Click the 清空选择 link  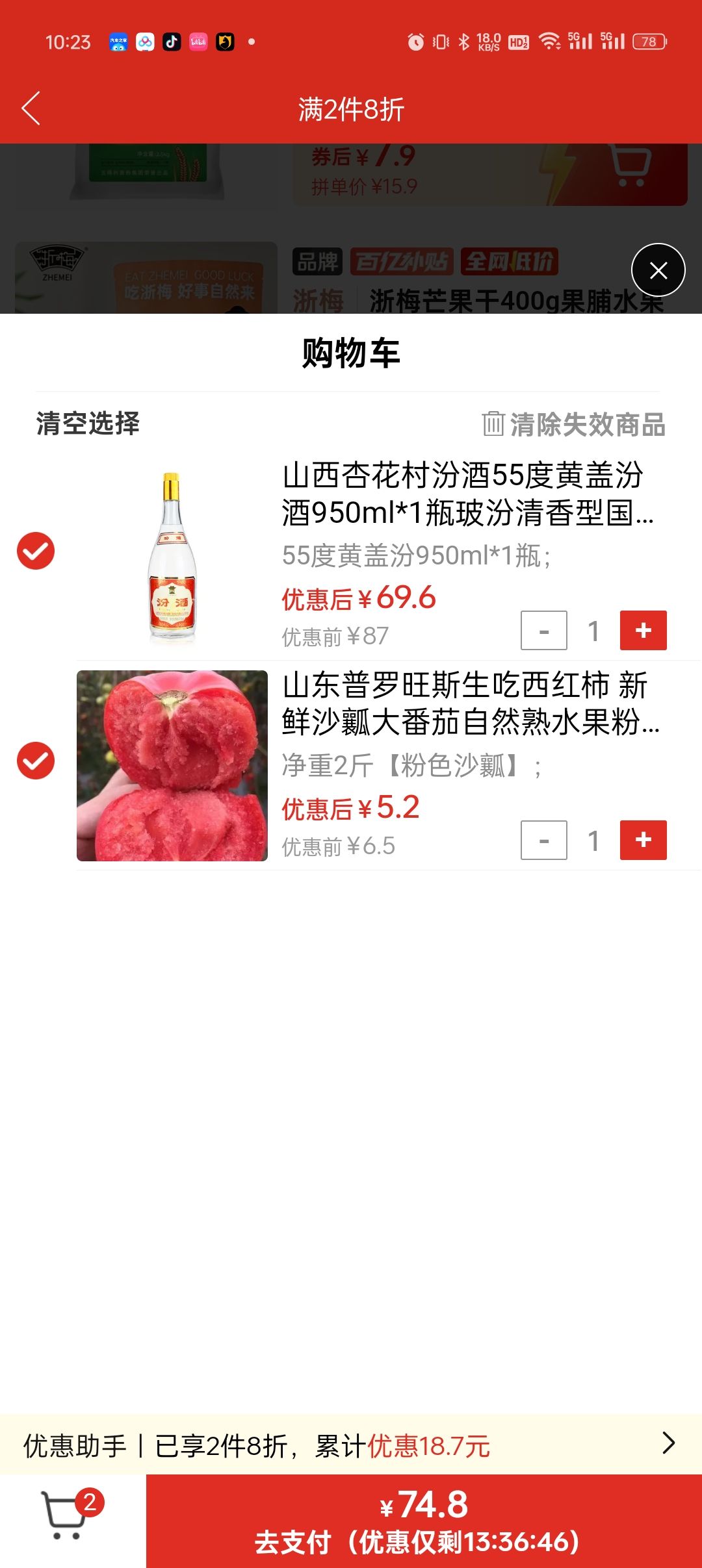click(x=88, y=424)
